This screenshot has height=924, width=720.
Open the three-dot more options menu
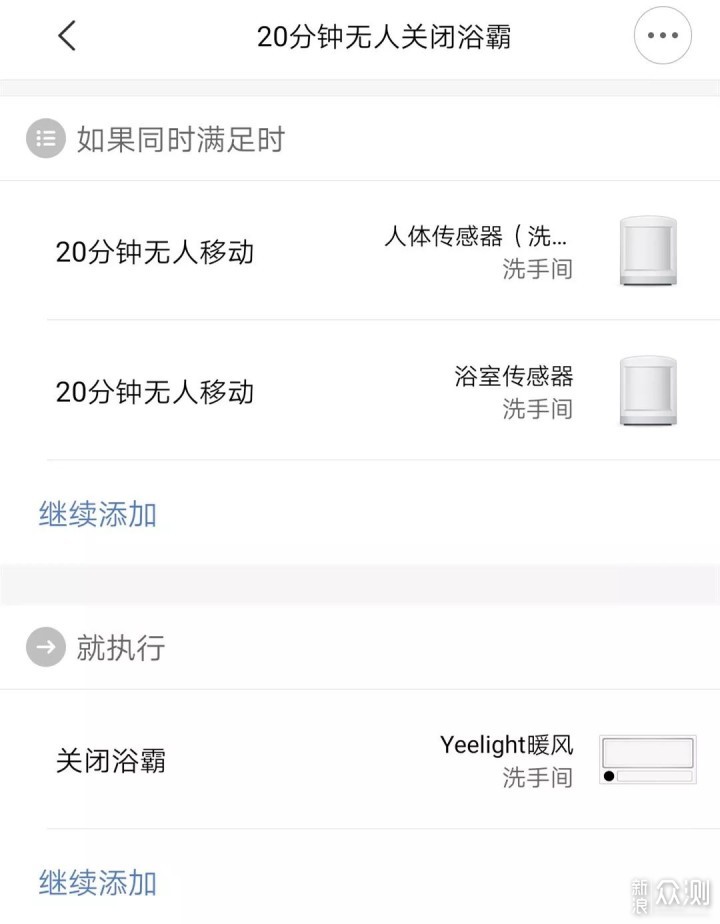click(x=662, y=36)
